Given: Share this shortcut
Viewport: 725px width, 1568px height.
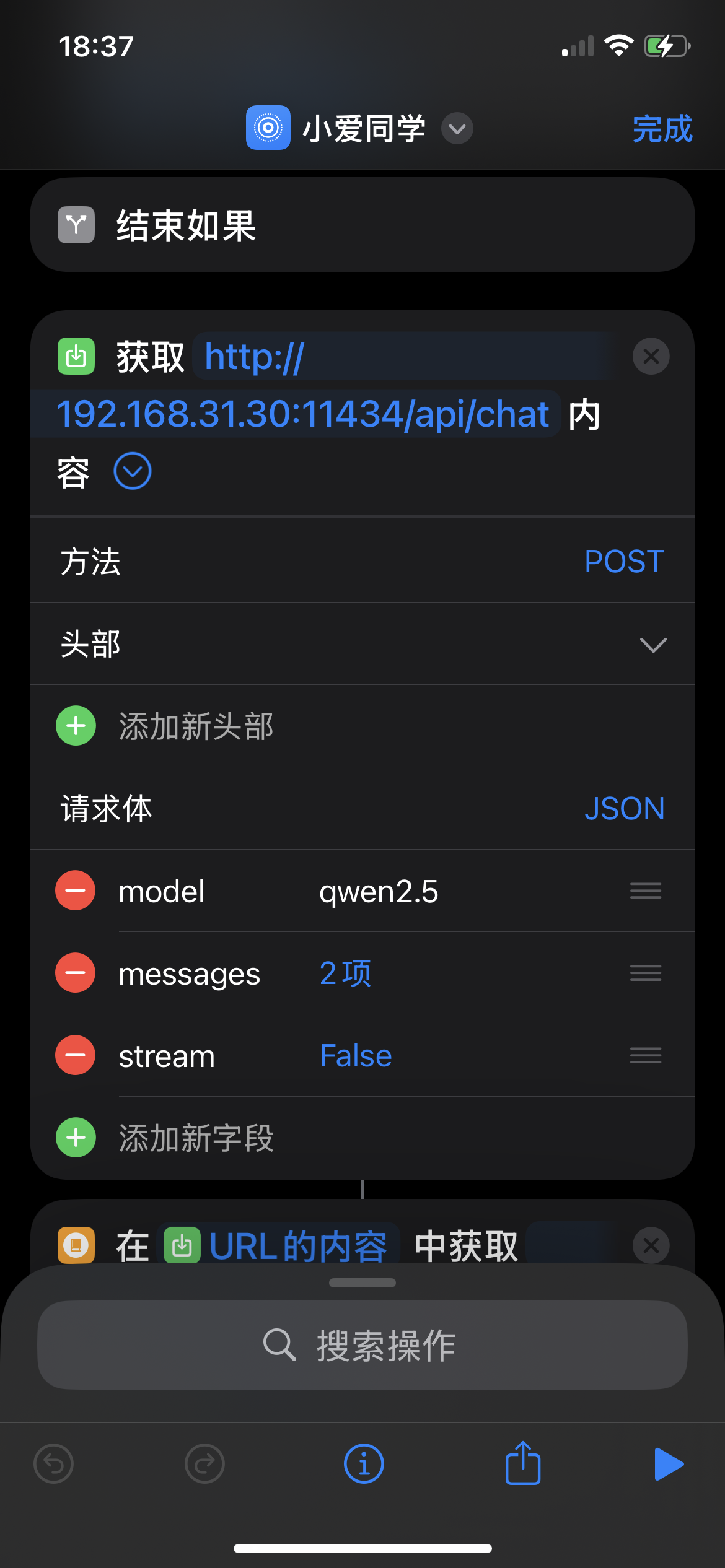Looking at the screenshot, I should click(x=523, y=1463).
